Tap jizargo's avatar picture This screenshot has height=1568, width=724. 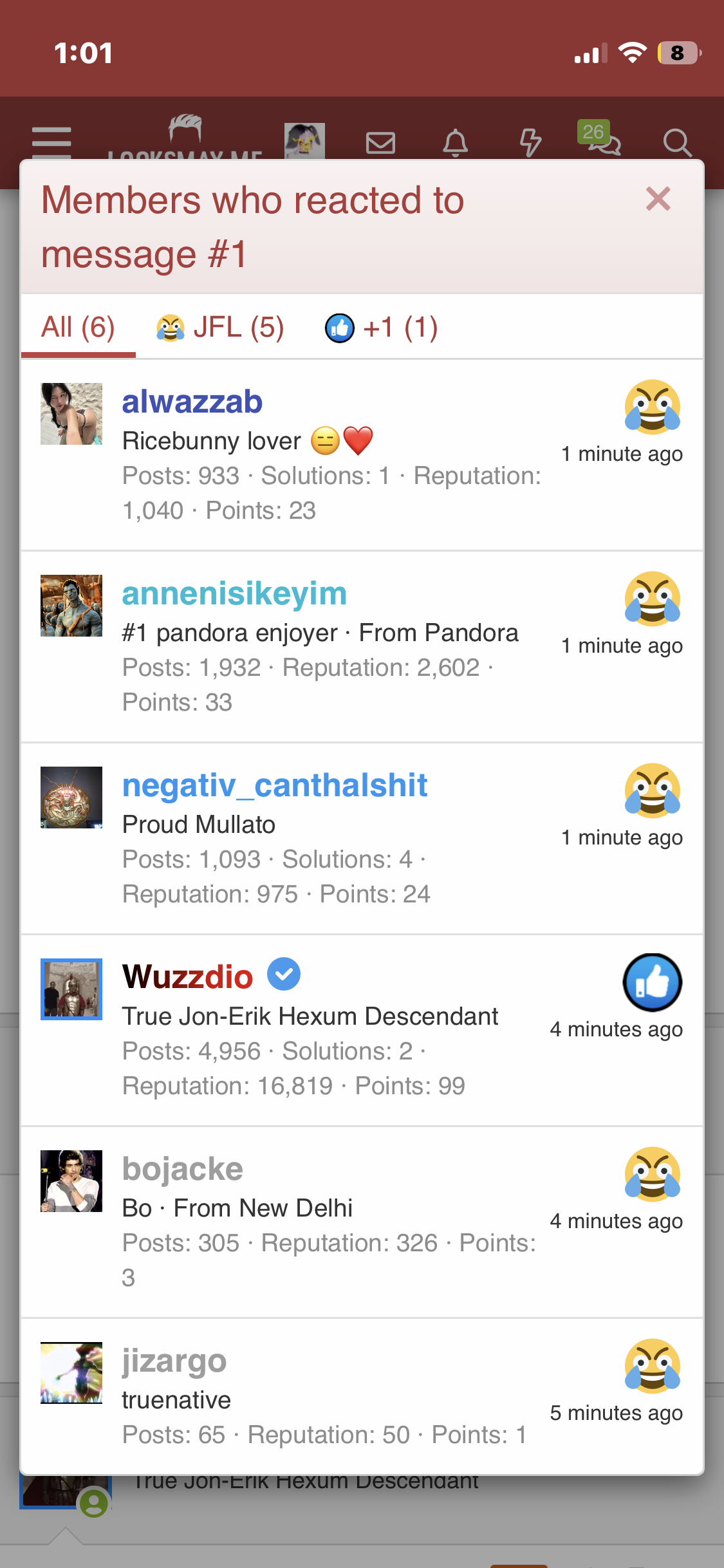(x=71, y=1373)
